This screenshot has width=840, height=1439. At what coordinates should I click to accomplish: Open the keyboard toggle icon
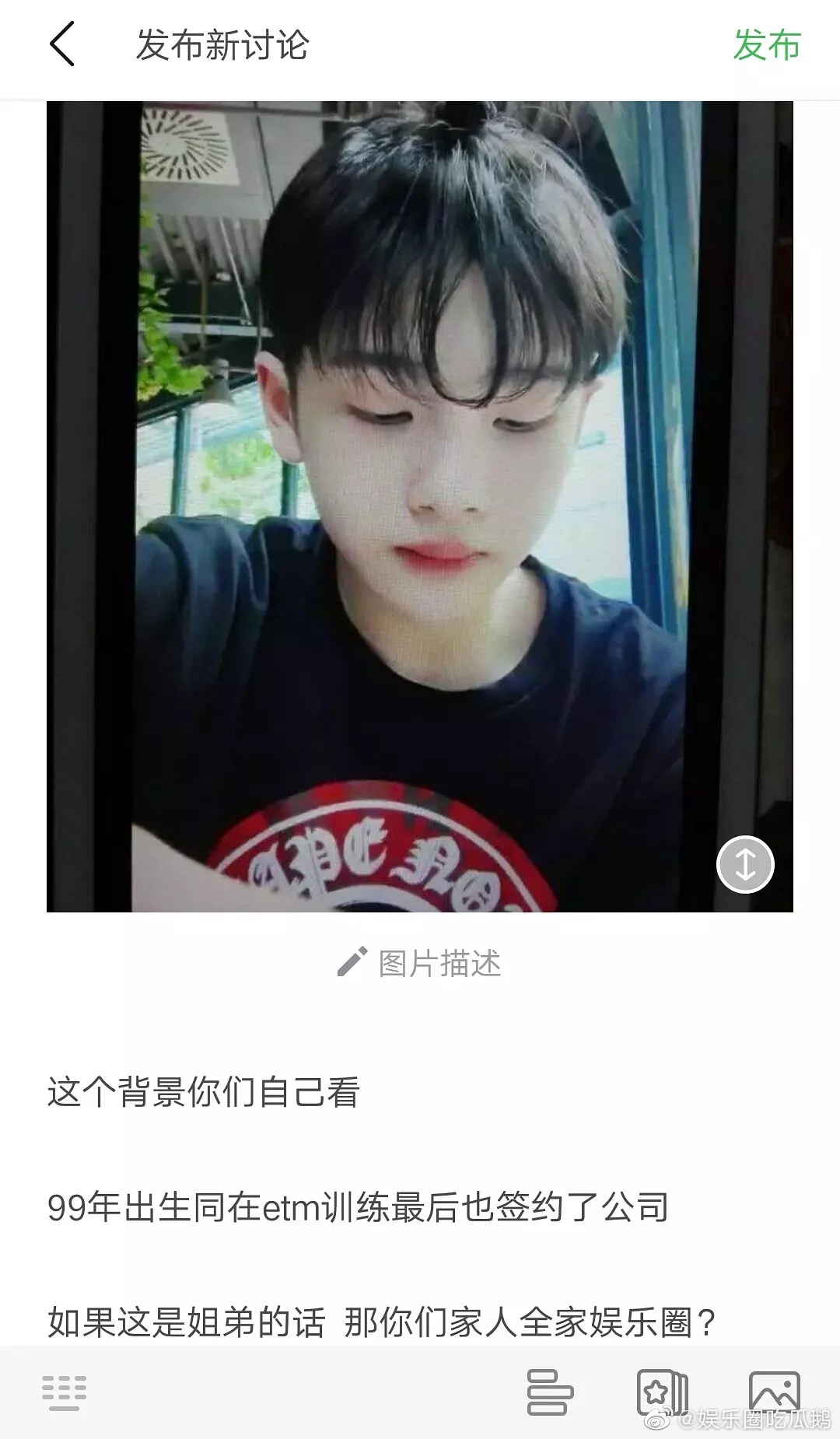64,1392
